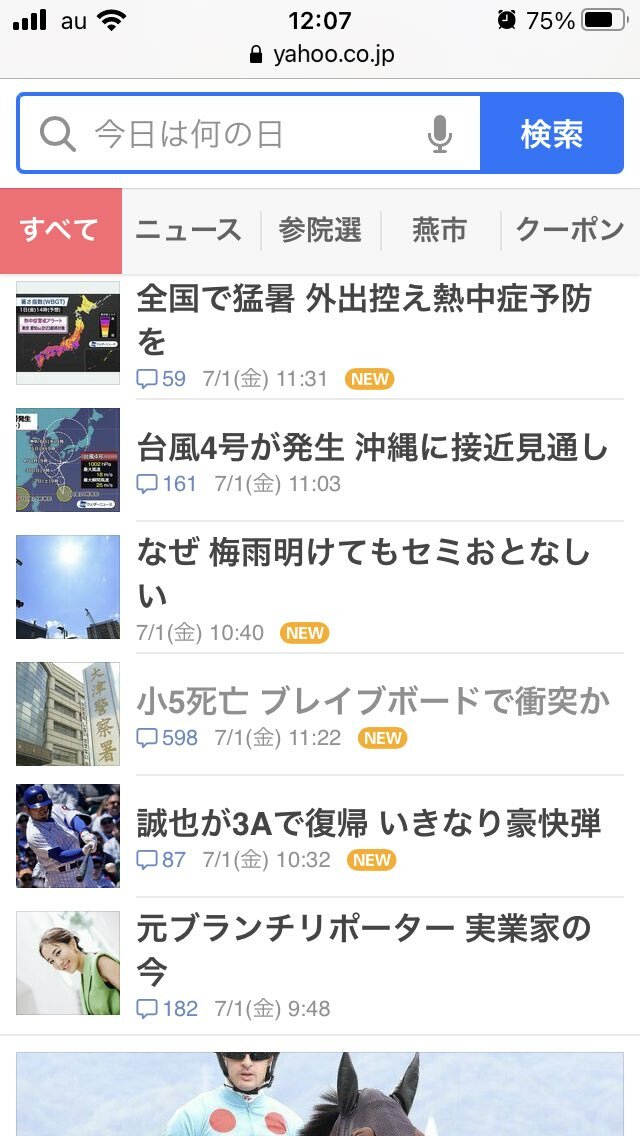
Task: Open the 小5死亡 ブレイブボード article
Action: 372,702
